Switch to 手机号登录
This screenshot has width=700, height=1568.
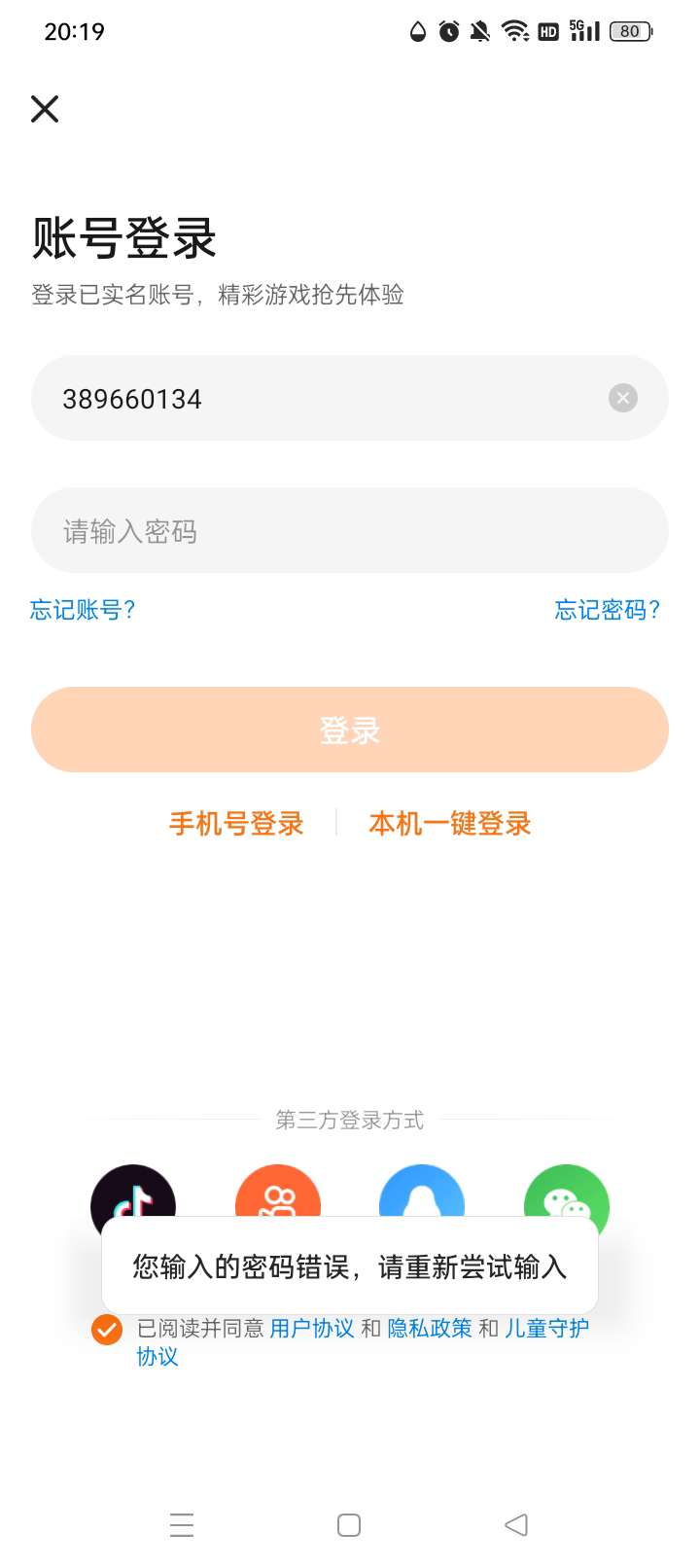tap(236, 824)
